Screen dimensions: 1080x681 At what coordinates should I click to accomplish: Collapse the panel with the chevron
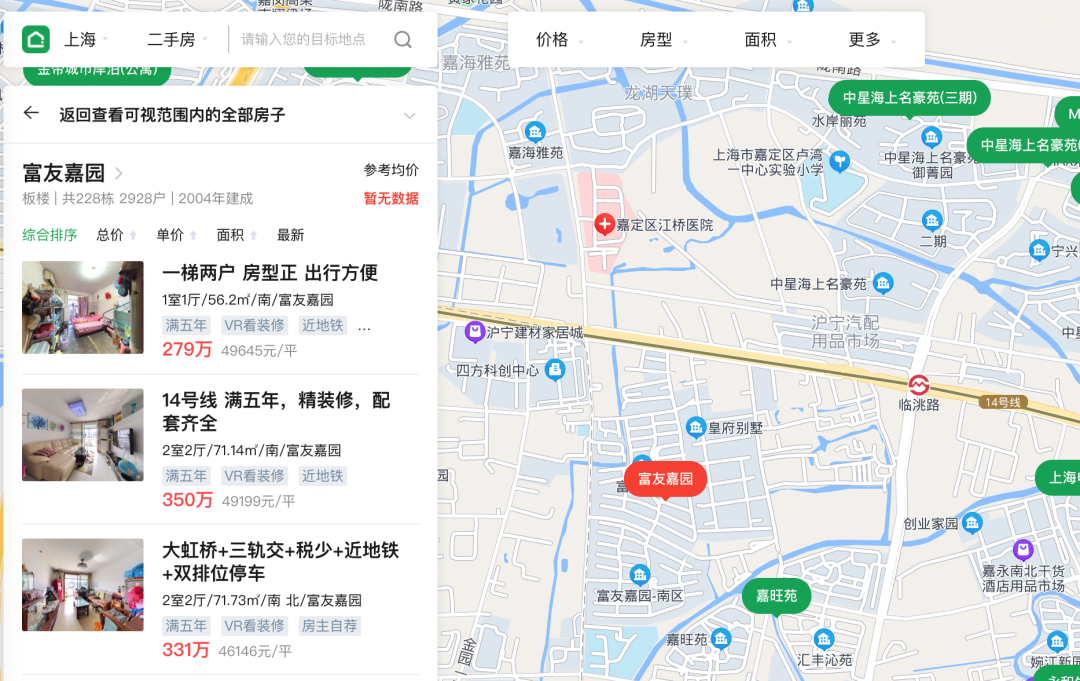[410, 115]
